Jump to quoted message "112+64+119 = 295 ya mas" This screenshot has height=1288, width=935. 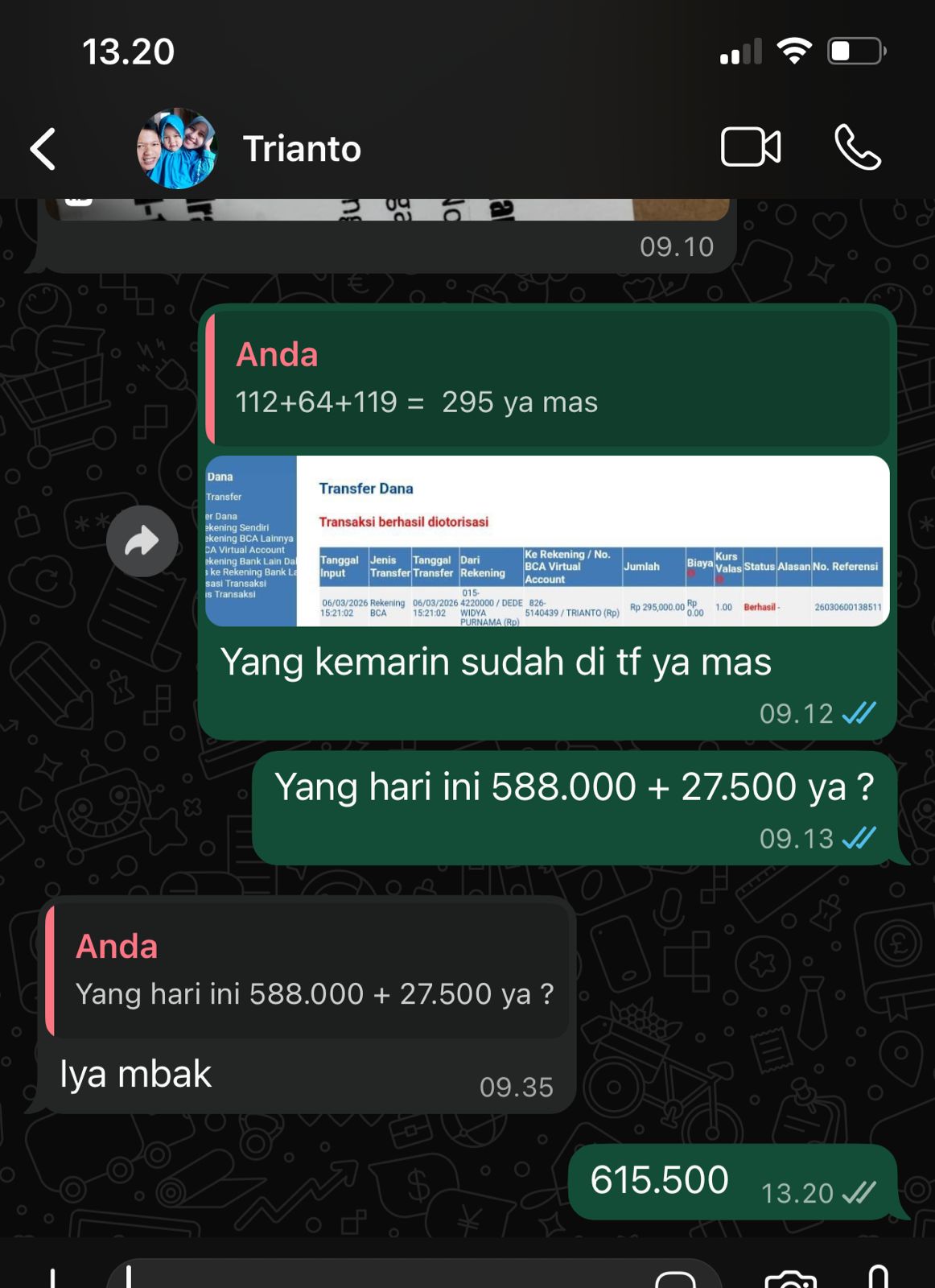point(547,378)
